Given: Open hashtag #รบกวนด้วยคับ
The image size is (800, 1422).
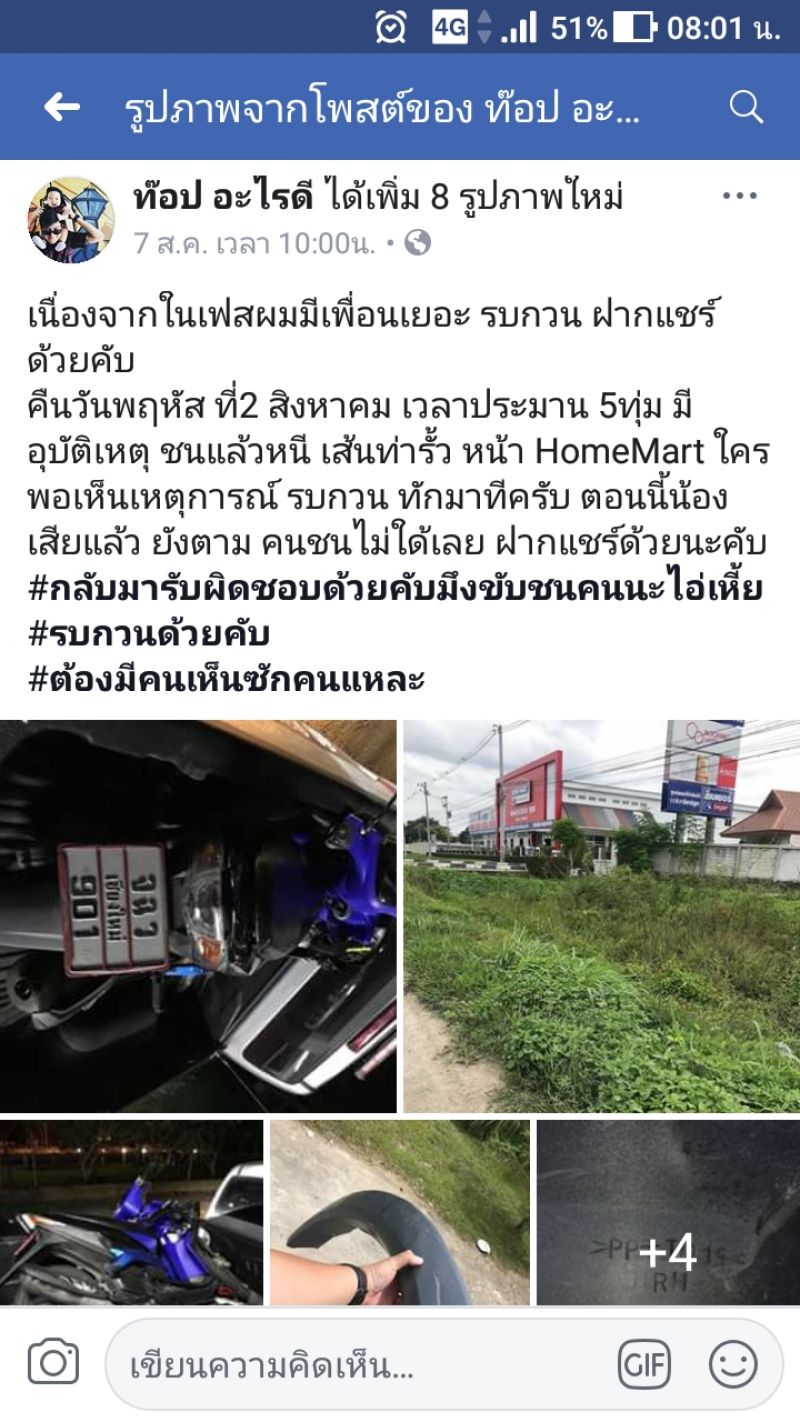Looking at the screenshot, I should pos(150,634).
